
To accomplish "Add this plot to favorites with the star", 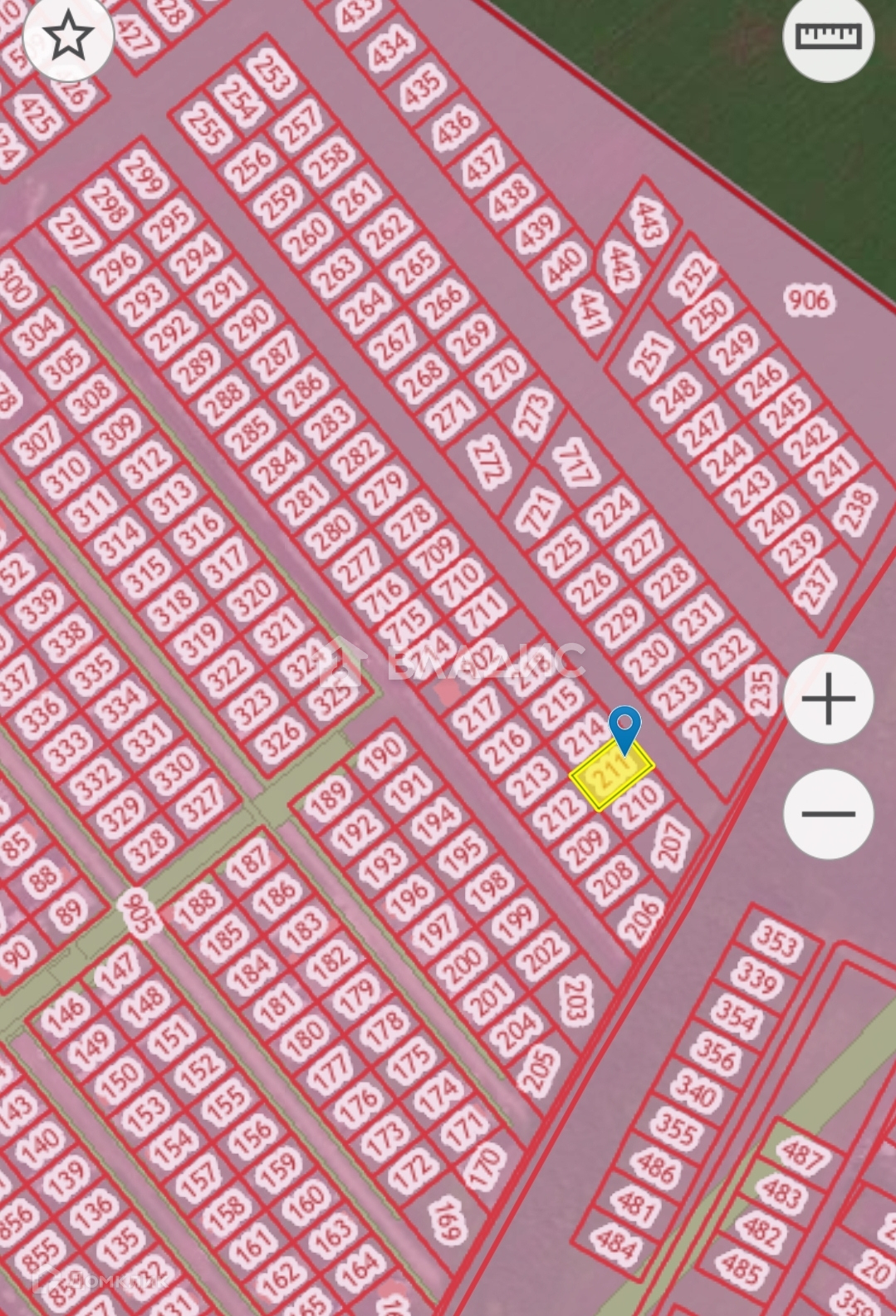I will [x=67, y=37].
